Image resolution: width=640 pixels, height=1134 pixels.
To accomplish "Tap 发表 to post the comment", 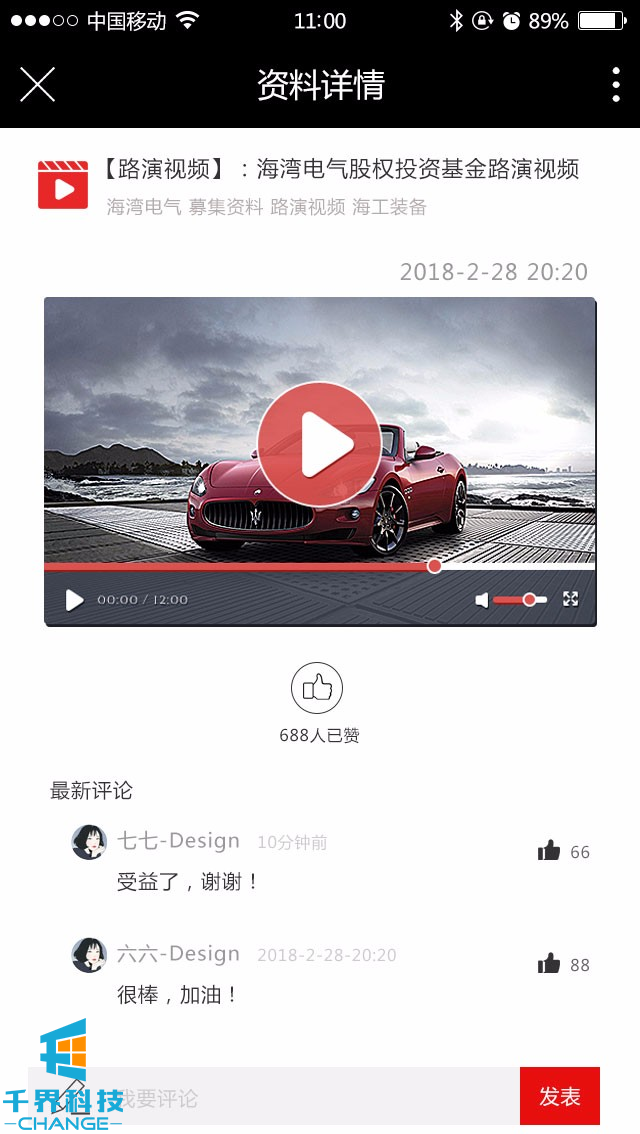I will (559, 1096).
